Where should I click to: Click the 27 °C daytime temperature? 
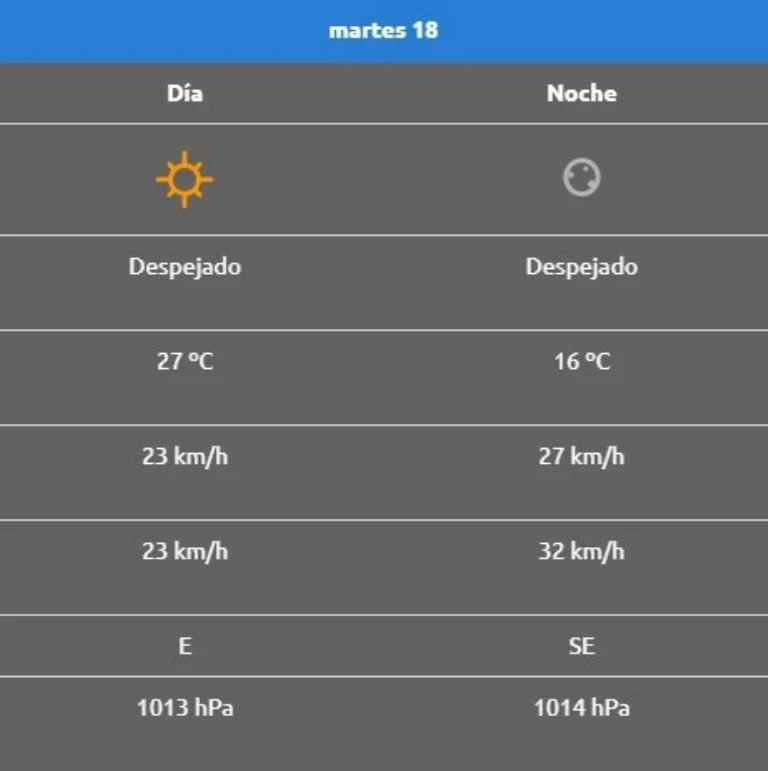[x=183, y=361]
